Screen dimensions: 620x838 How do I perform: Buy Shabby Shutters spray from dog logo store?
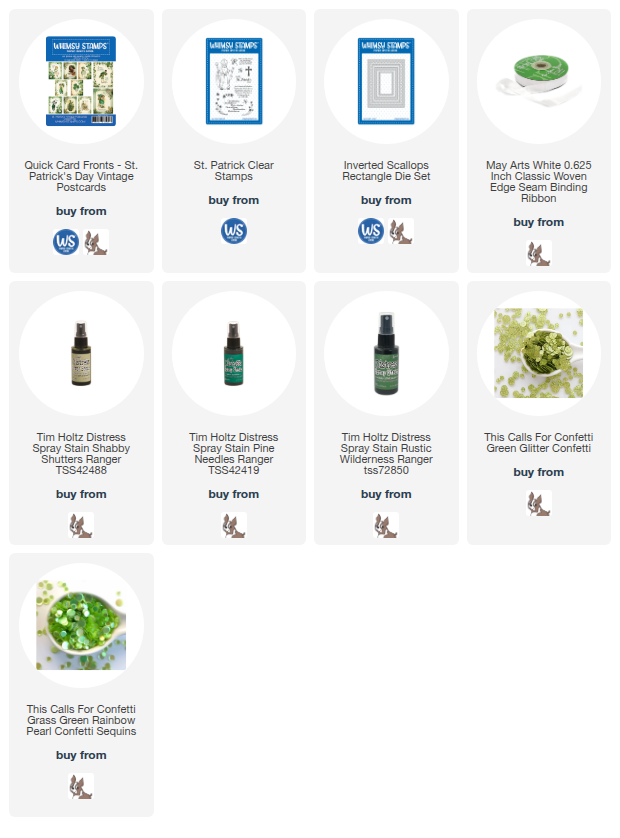coord(81,525)
